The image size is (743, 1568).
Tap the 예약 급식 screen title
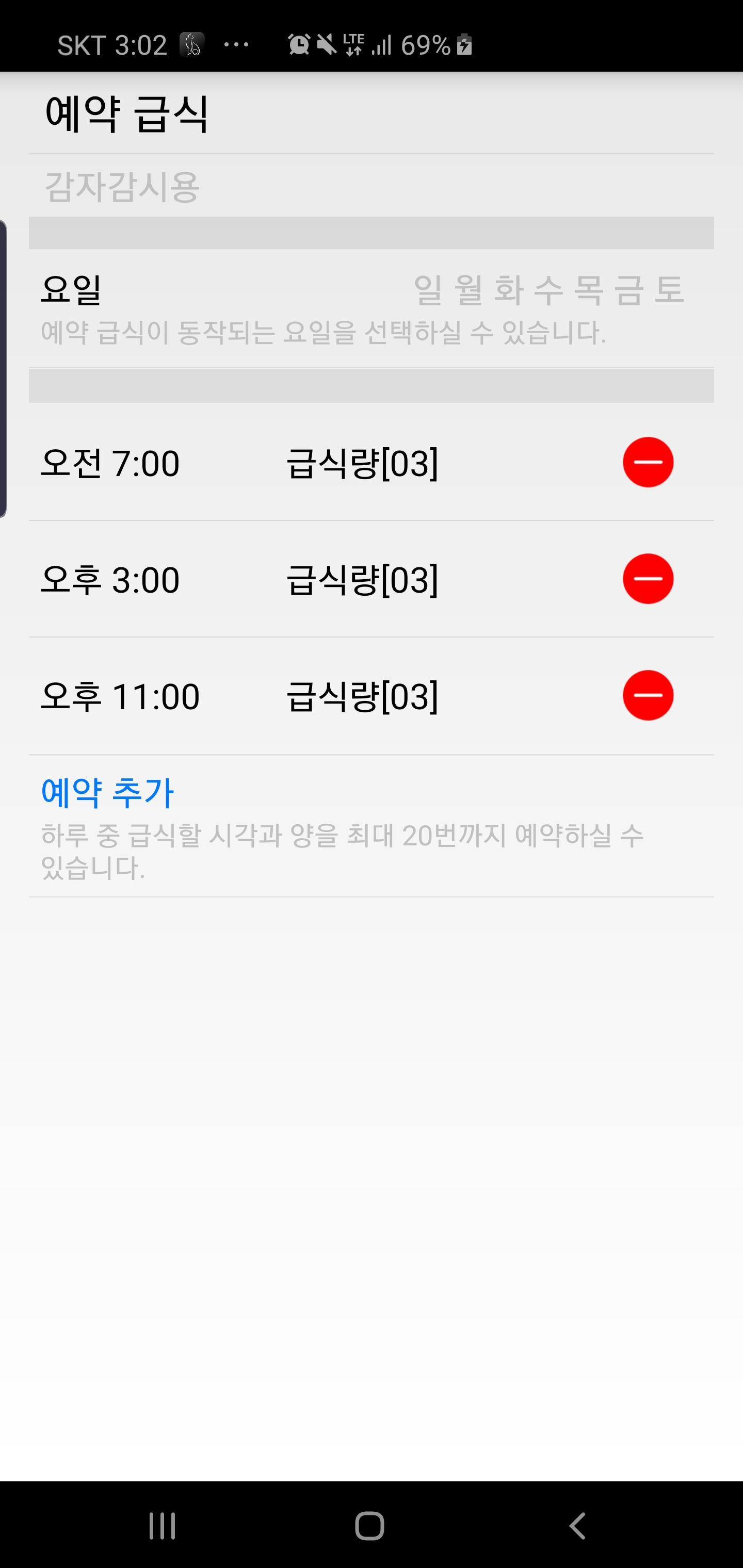[125, 113]
